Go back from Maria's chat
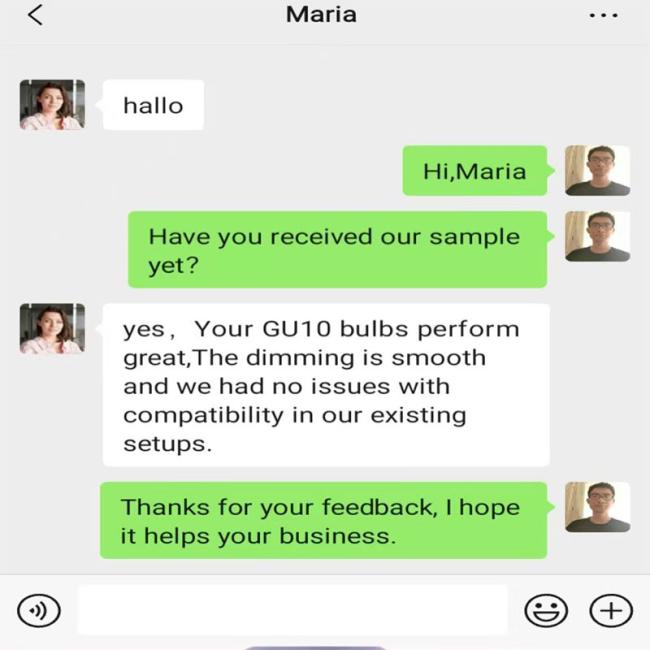This screenshot has width=650, height=650. (36, 15)
